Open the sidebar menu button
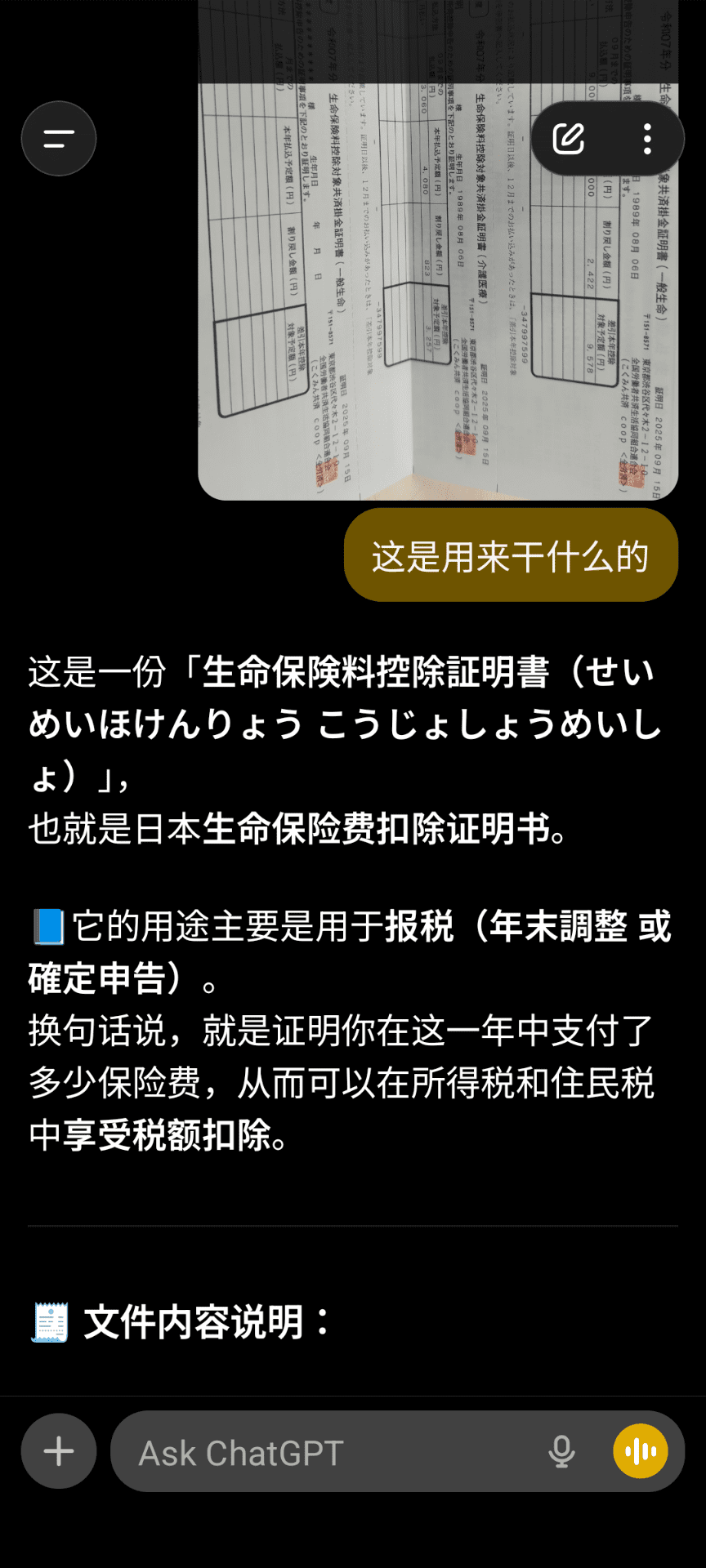 59,139
